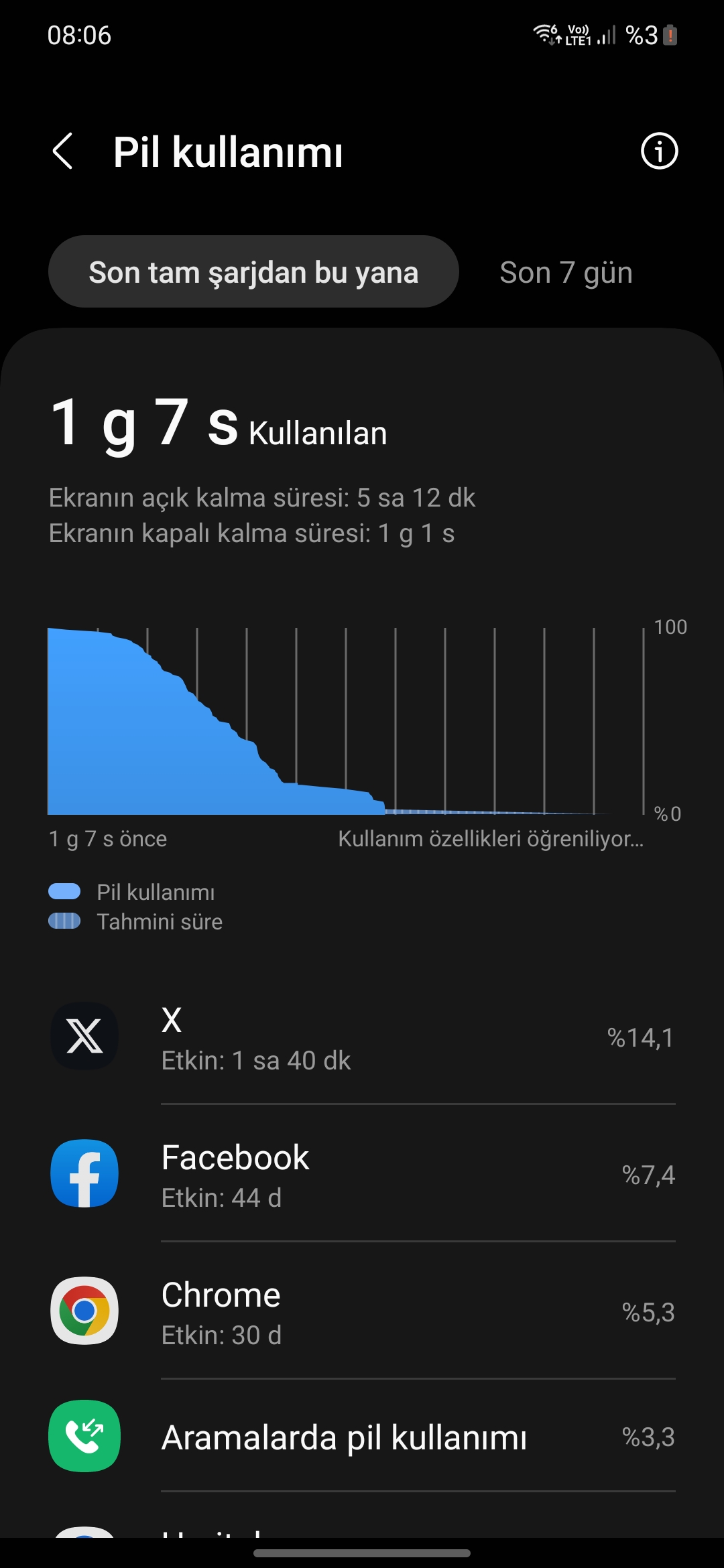Go back from Pil kullanımı
Screen dimensions: 724x1568
(63, 151)
